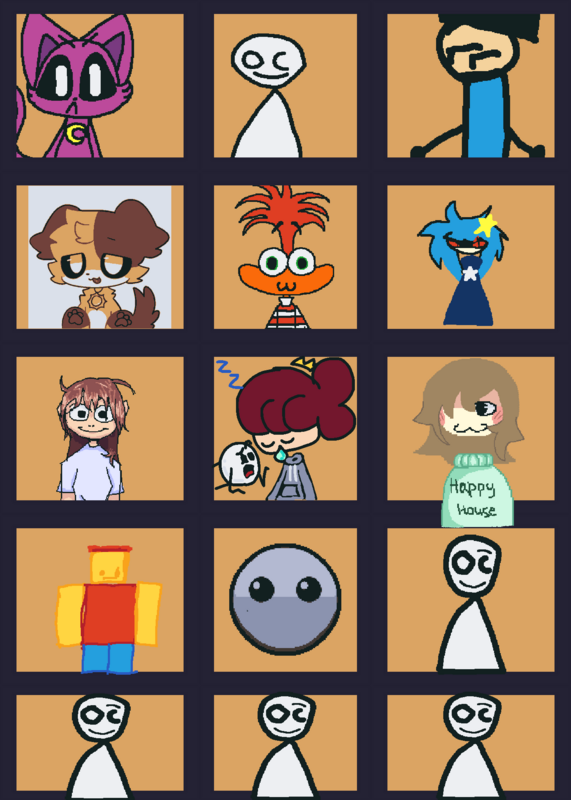Open the brown-haired girl in white shirt

[100, 429]
